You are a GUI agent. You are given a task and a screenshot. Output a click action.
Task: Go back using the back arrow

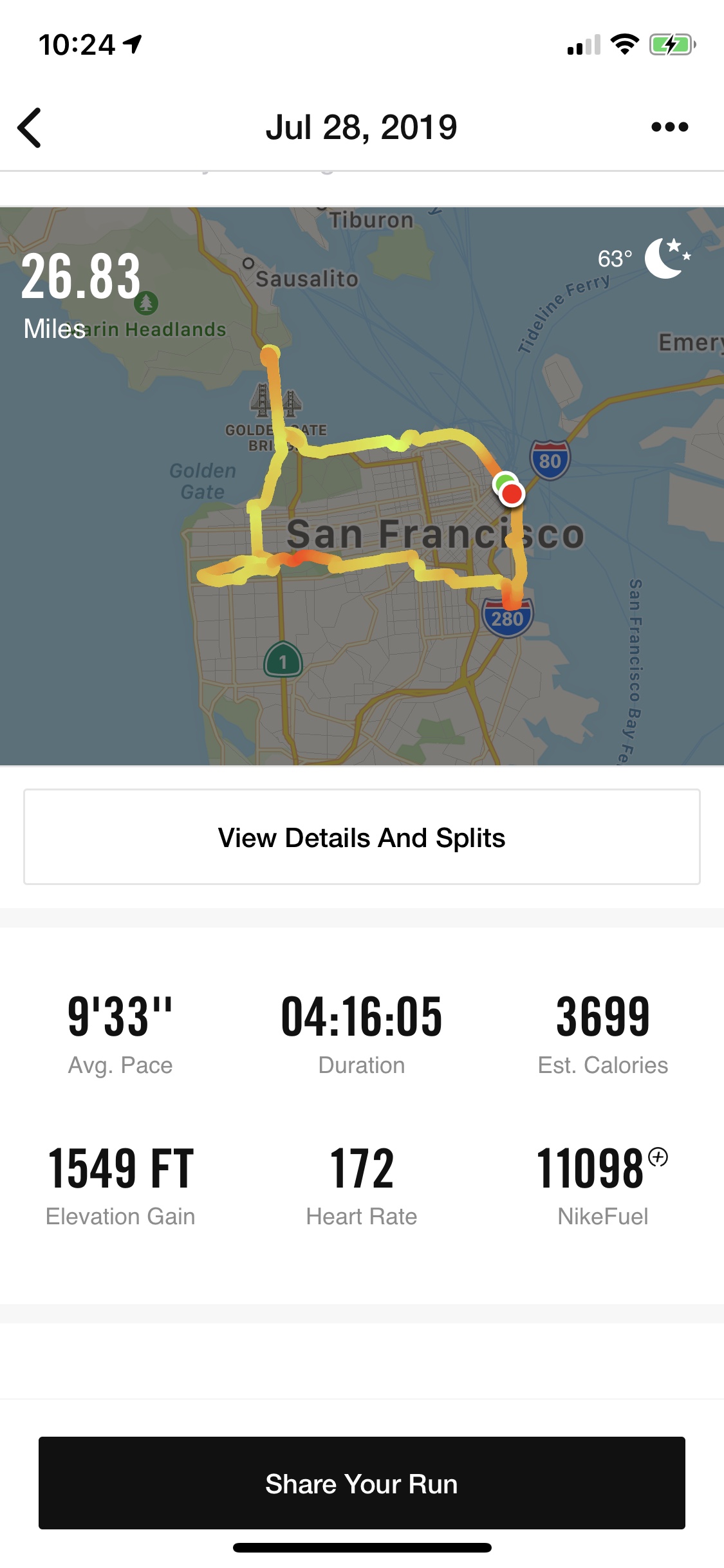coord(30,127)
